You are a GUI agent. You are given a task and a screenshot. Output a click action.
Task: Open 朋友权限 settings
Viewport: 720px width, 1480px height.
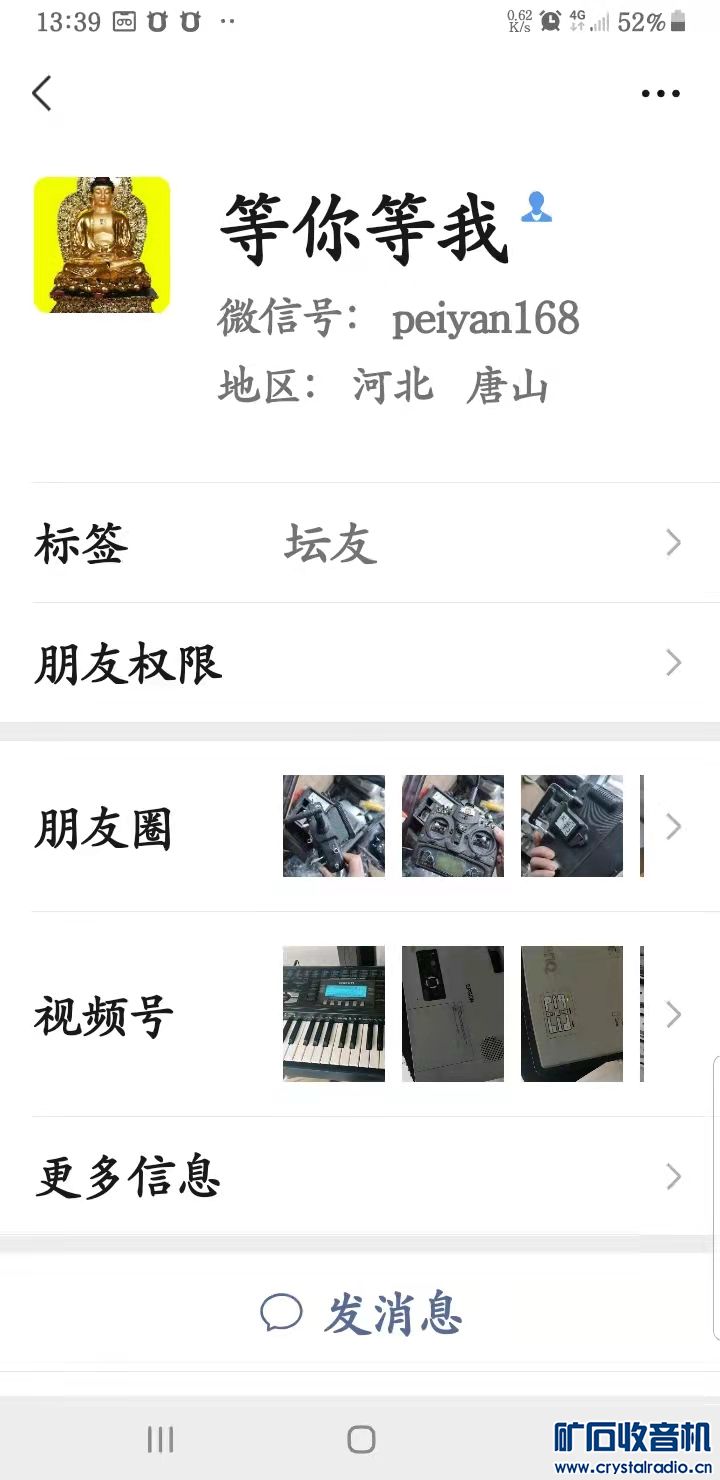[x=360, y=664]
